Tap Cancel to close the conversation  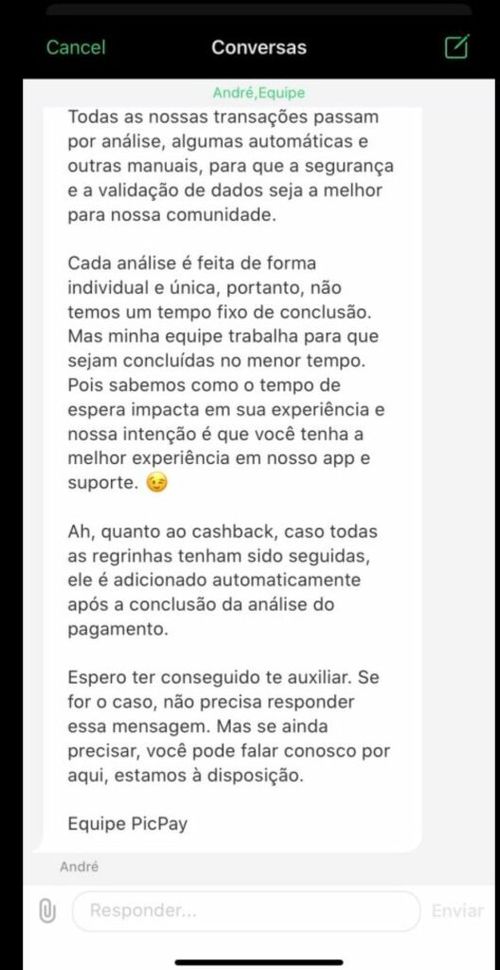(76, 48)
